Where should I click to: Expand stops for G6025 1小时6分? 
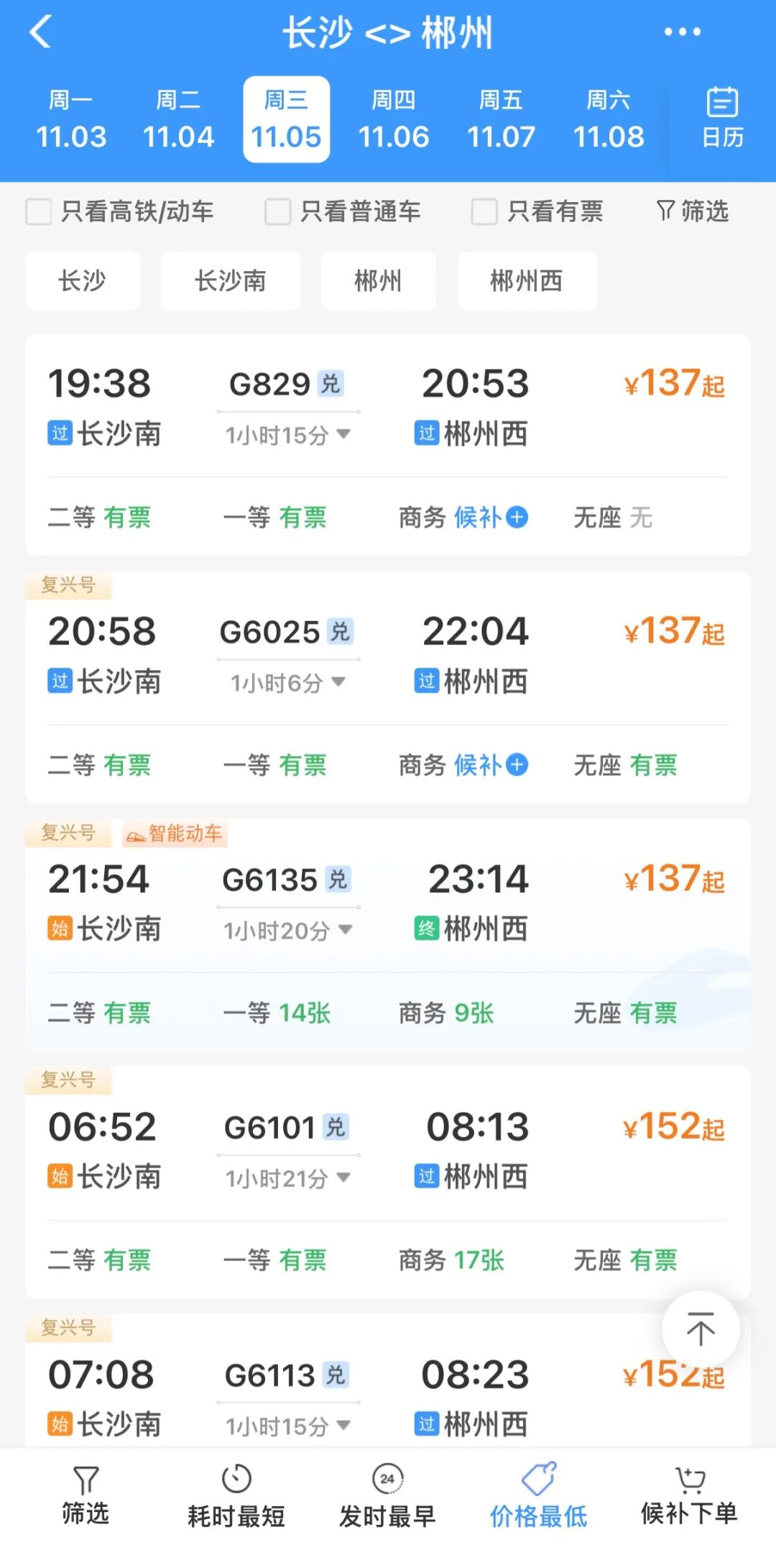[288, 682]
